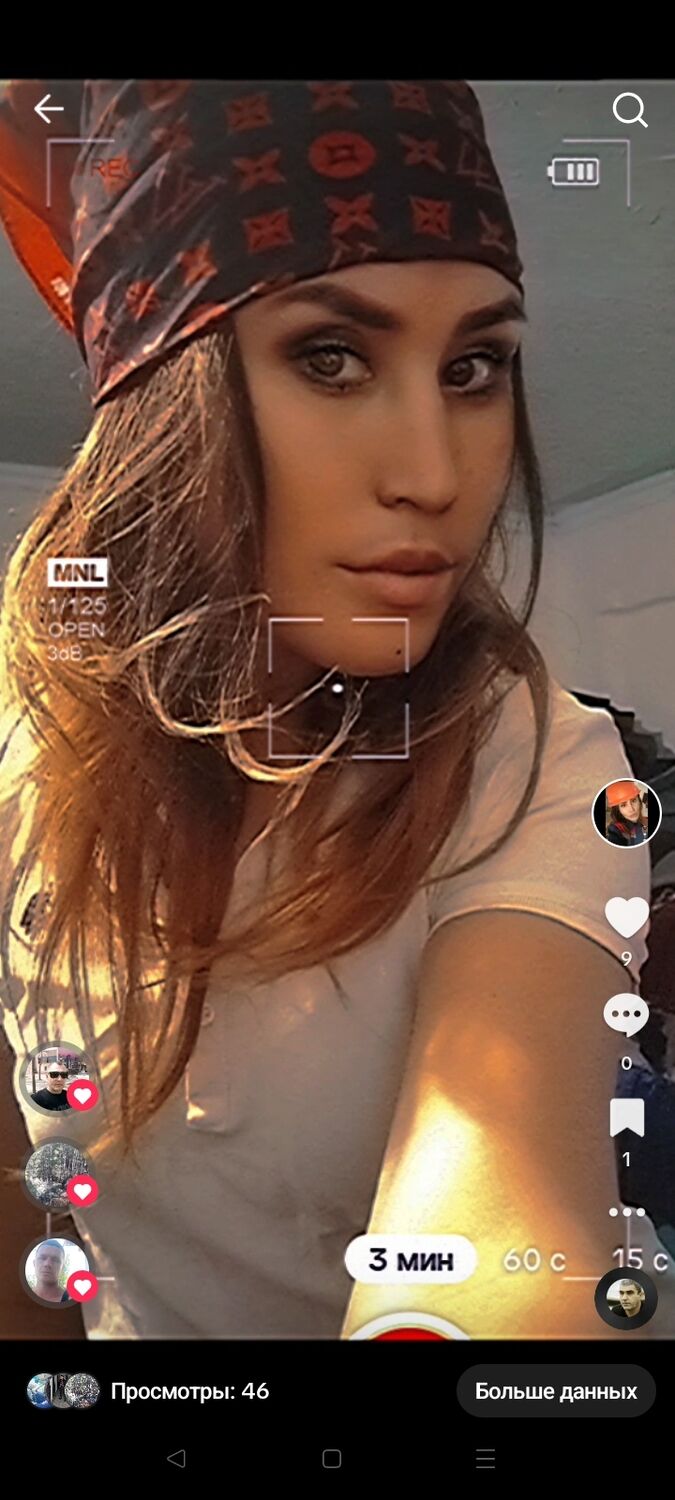Open the three-dots more options
Screen dimensions: 675x1500
pos(627,1212)
